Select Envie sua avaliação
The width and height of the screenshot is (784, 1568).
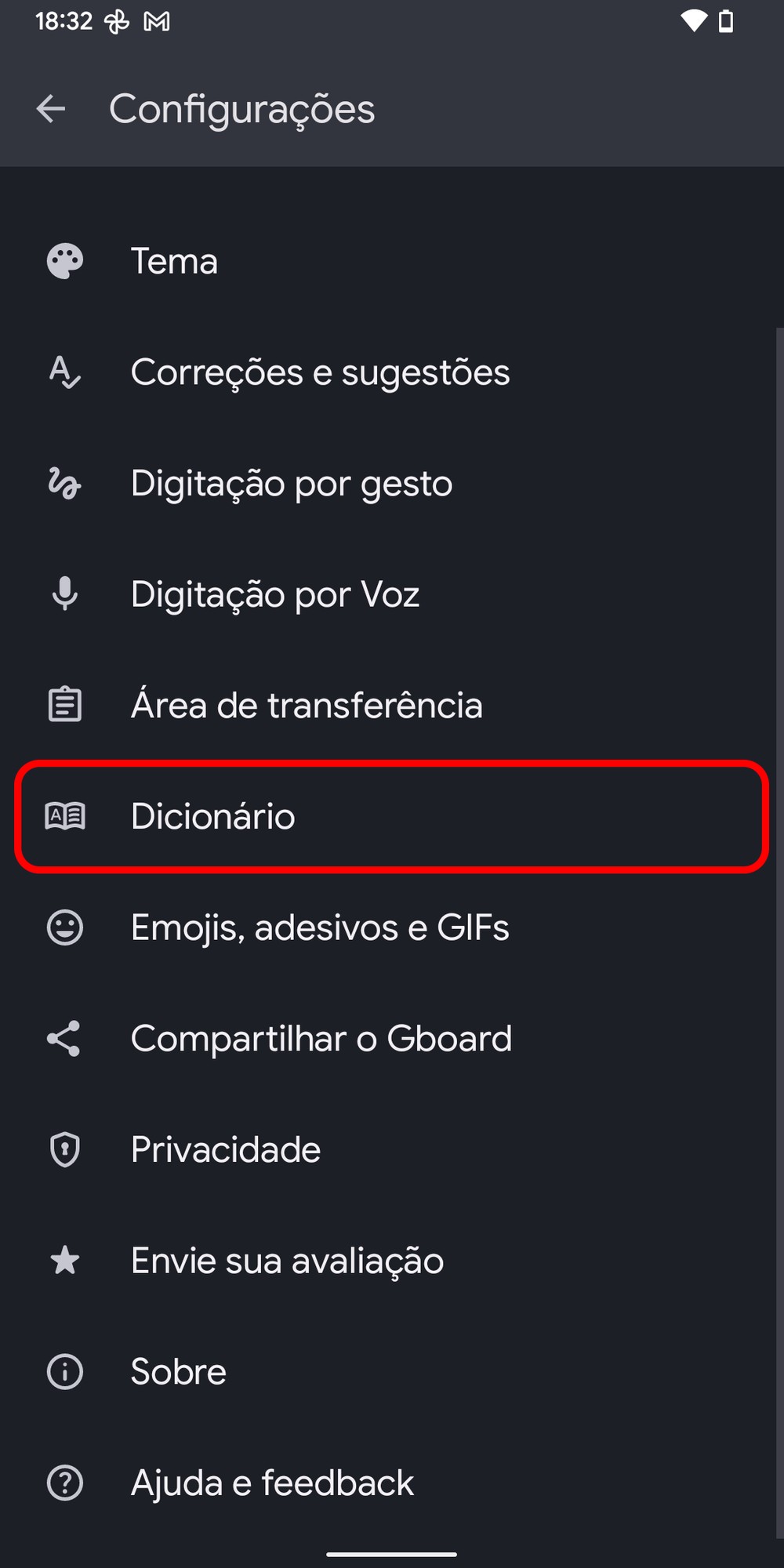pos(287,1261)
